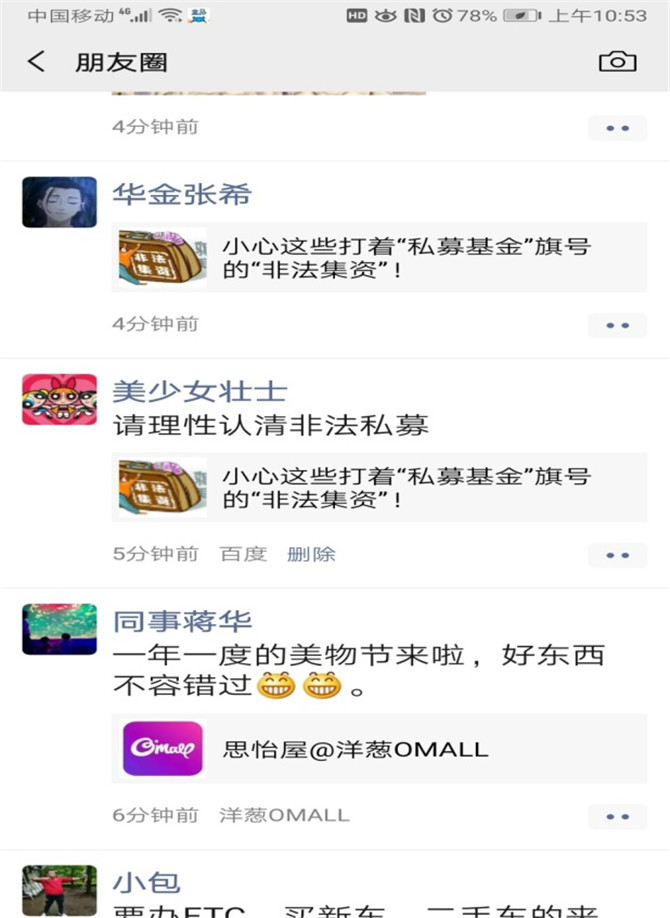Open 小包's profile avatar

tap(59, 891)
